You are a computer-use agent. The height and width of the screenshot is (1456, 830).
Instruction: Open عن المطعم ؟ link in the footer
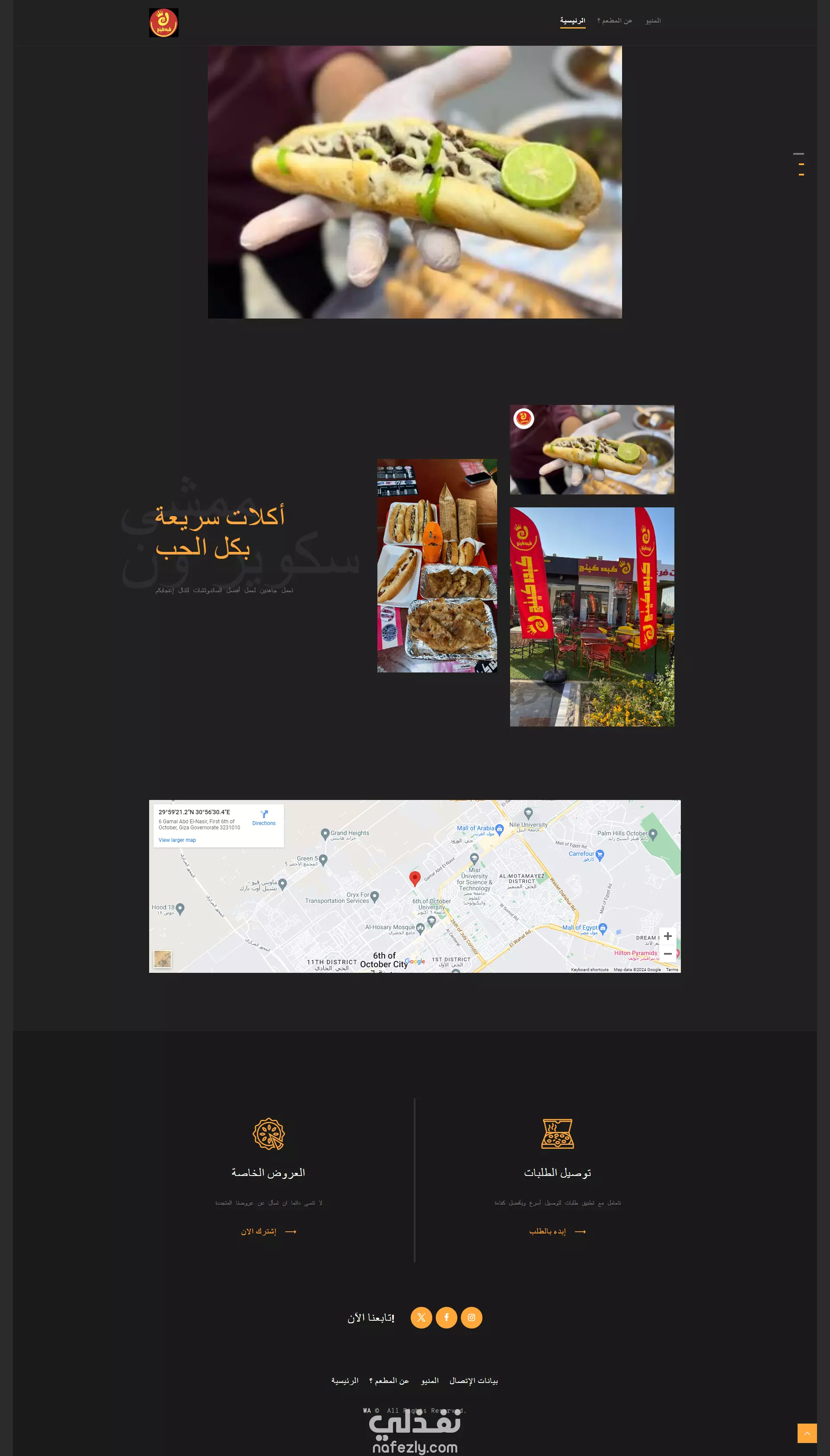389,1381
